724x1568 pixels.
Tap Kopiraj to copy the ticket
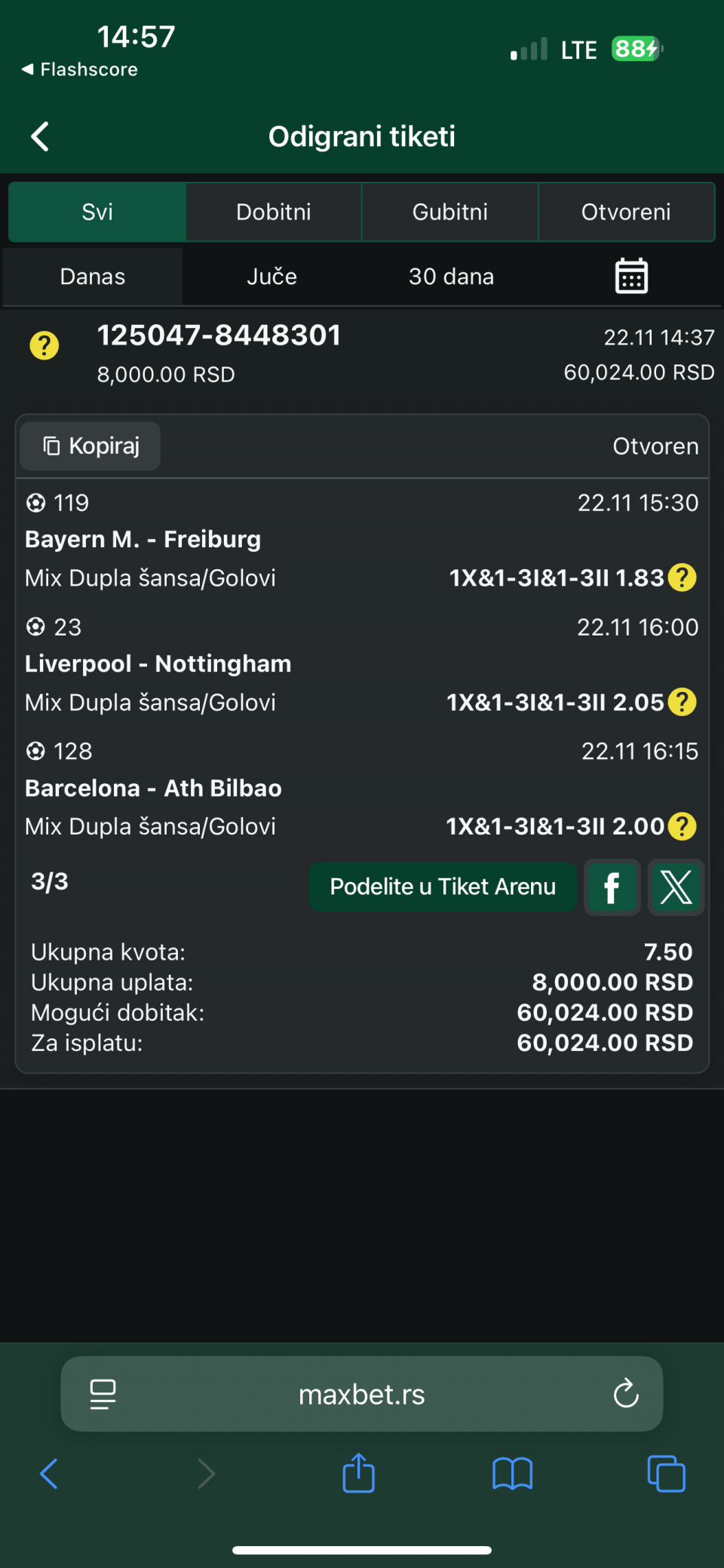pyautogui.click(x=90, y=446)
